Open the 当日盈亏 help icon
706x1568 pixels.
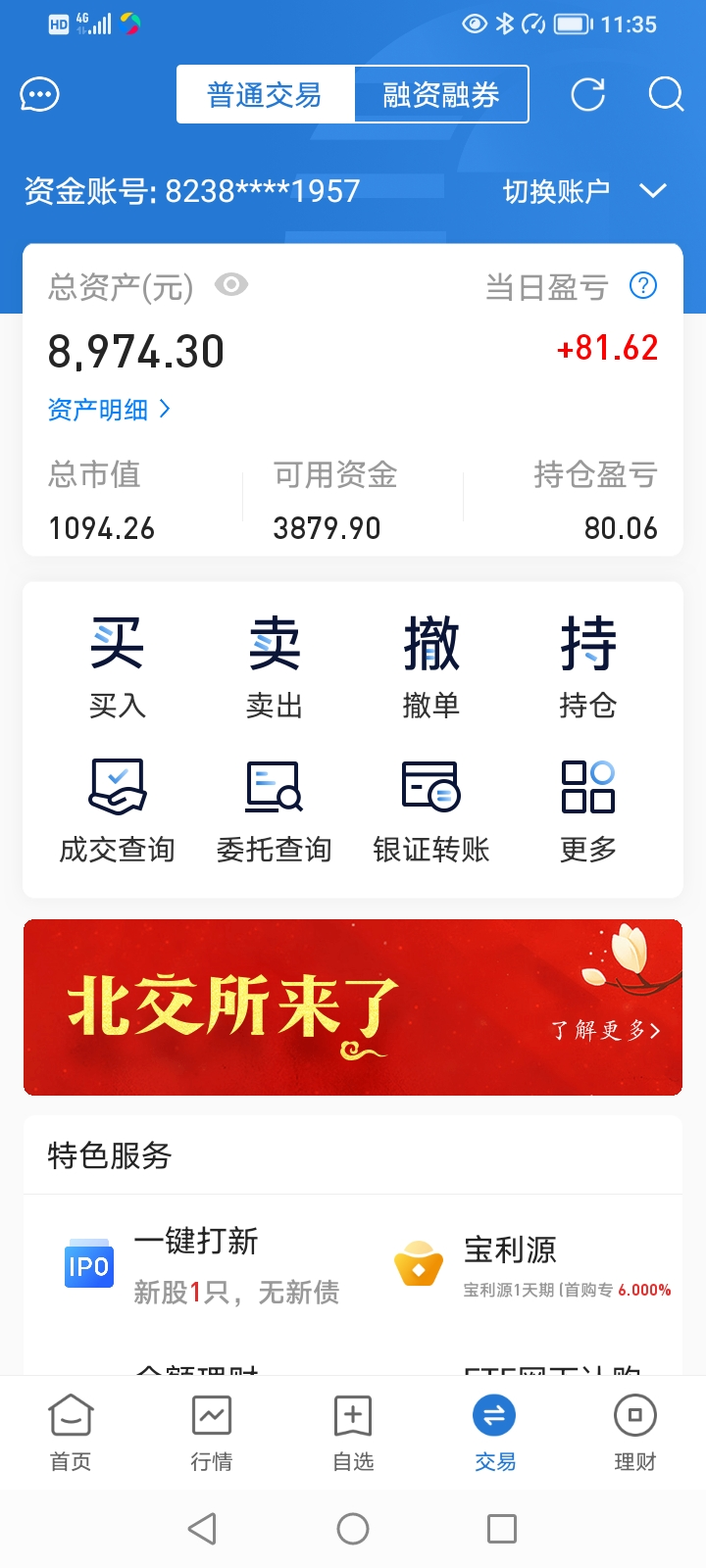(642, 286)
